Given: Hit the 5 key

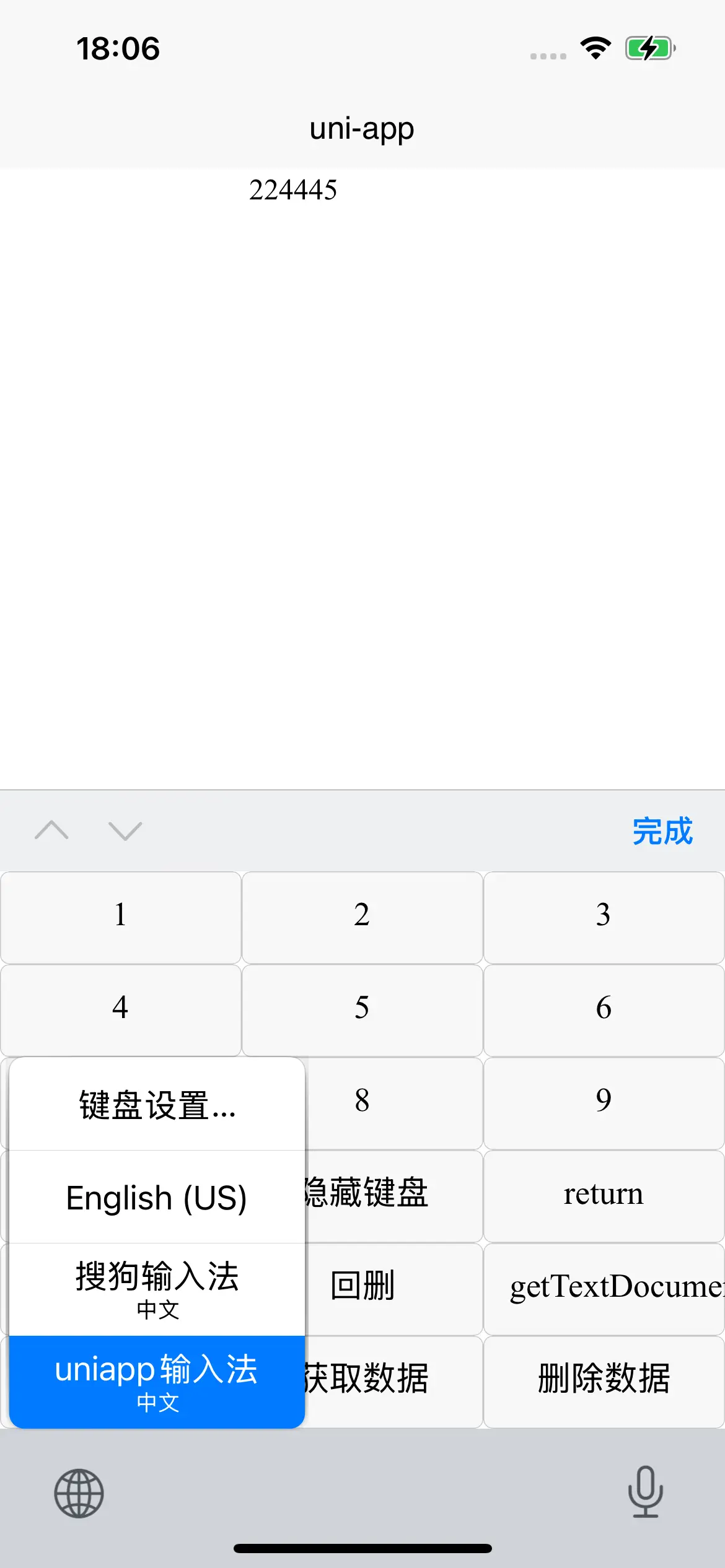Looking at the screenshot, I should pyautogui.click(x=362, y=1009).
